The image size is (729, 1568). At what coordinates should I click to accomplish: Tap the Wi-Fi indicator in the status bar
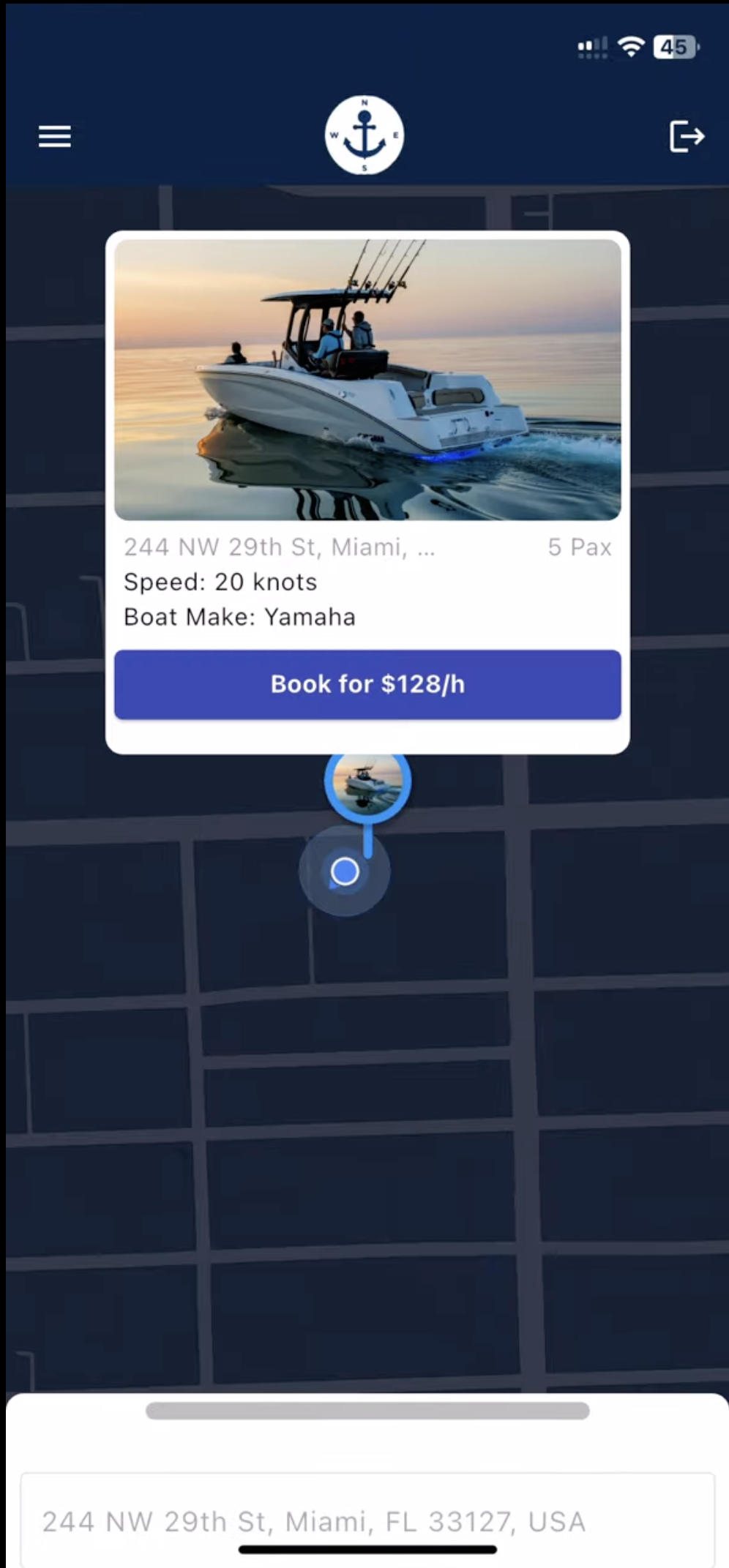(631, 47)
